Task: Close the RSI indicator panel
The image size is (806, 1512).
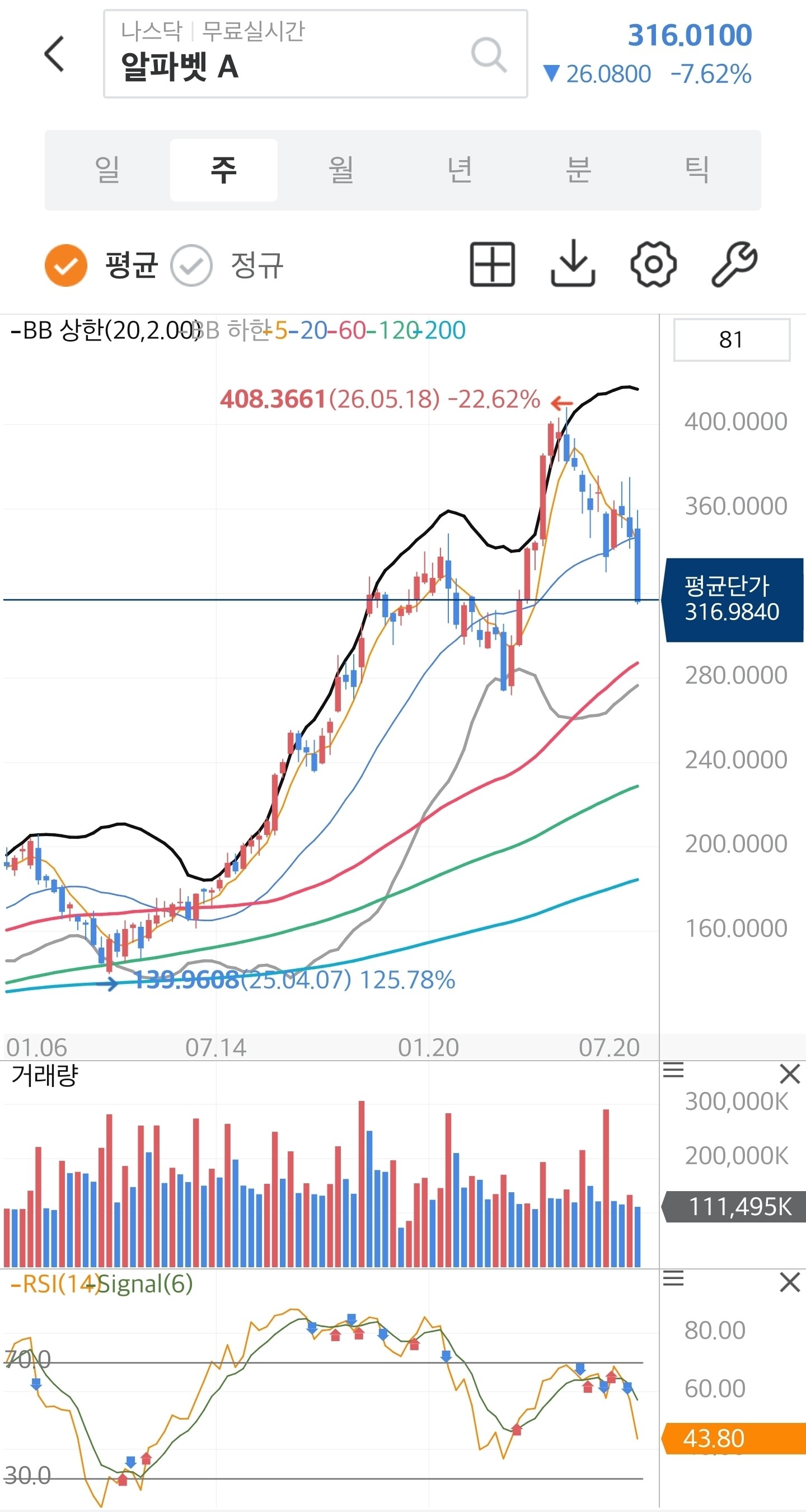Action: 790,1282
